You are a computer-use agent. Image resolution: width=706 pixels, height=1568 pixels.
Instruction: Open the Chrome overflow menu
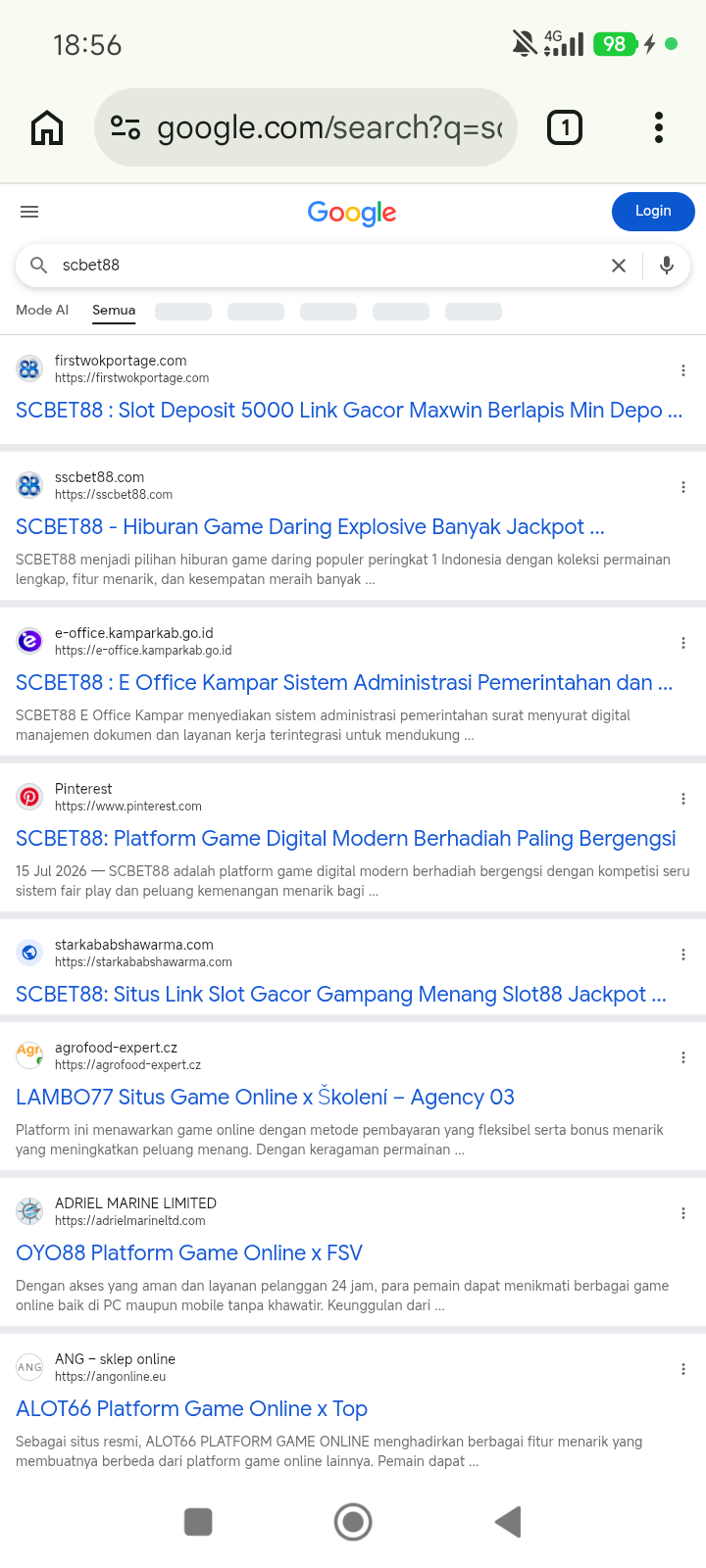(x=659, y=127)
